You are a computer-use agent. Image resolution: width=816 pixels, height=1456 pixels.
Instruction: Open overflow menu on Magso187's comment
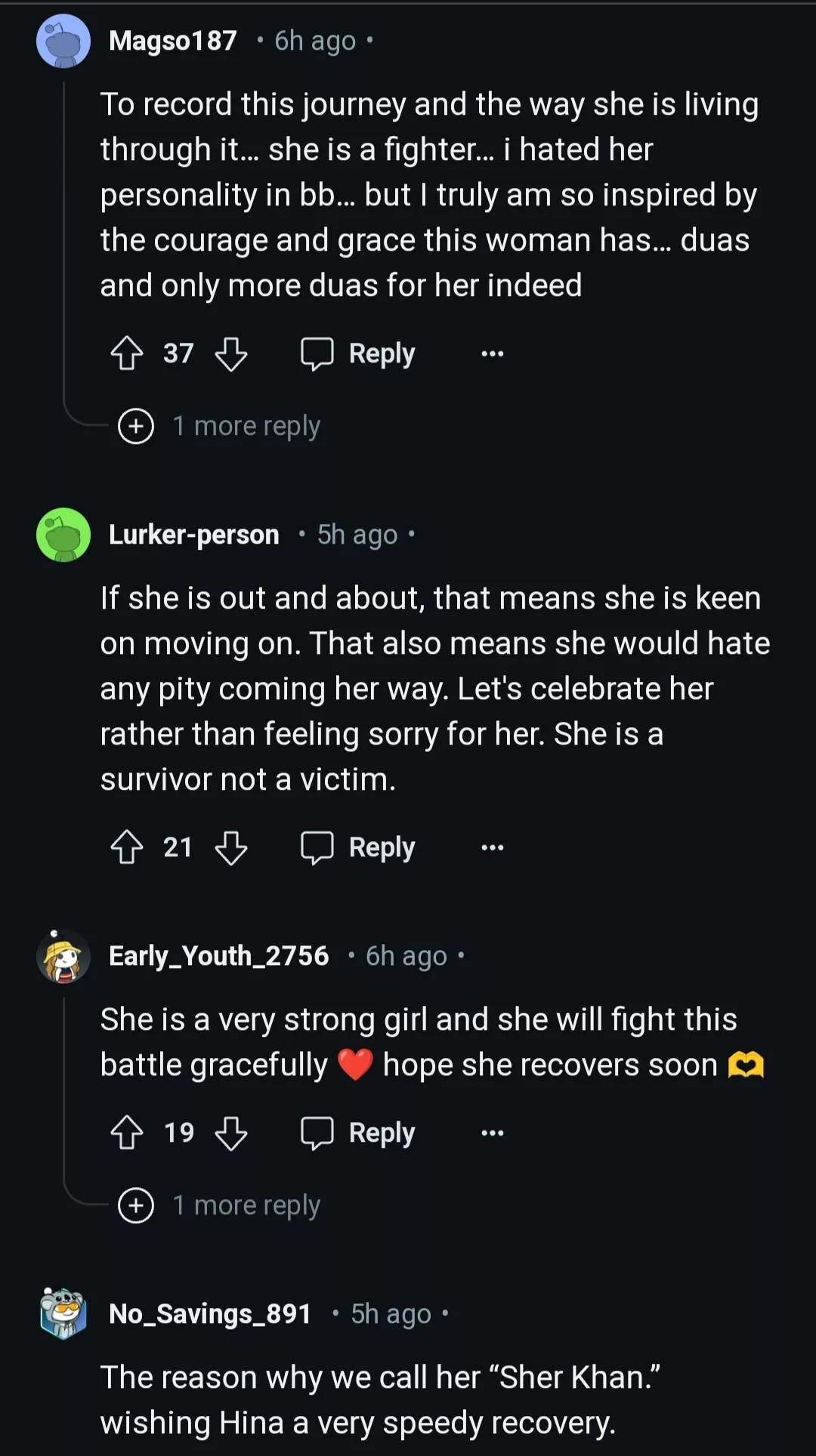493,353
